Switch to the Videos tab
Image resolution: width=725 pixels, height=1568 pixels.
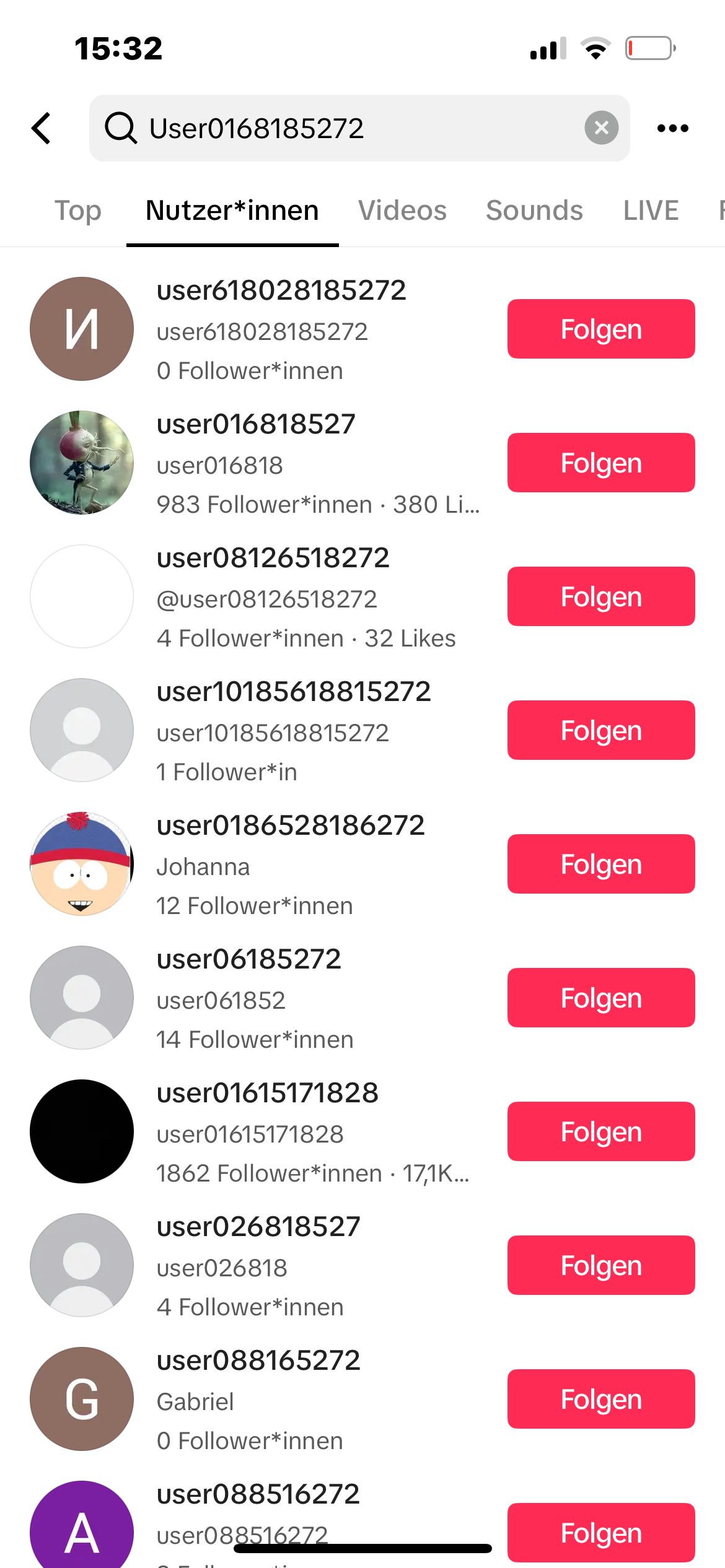(x=402, y=211)
